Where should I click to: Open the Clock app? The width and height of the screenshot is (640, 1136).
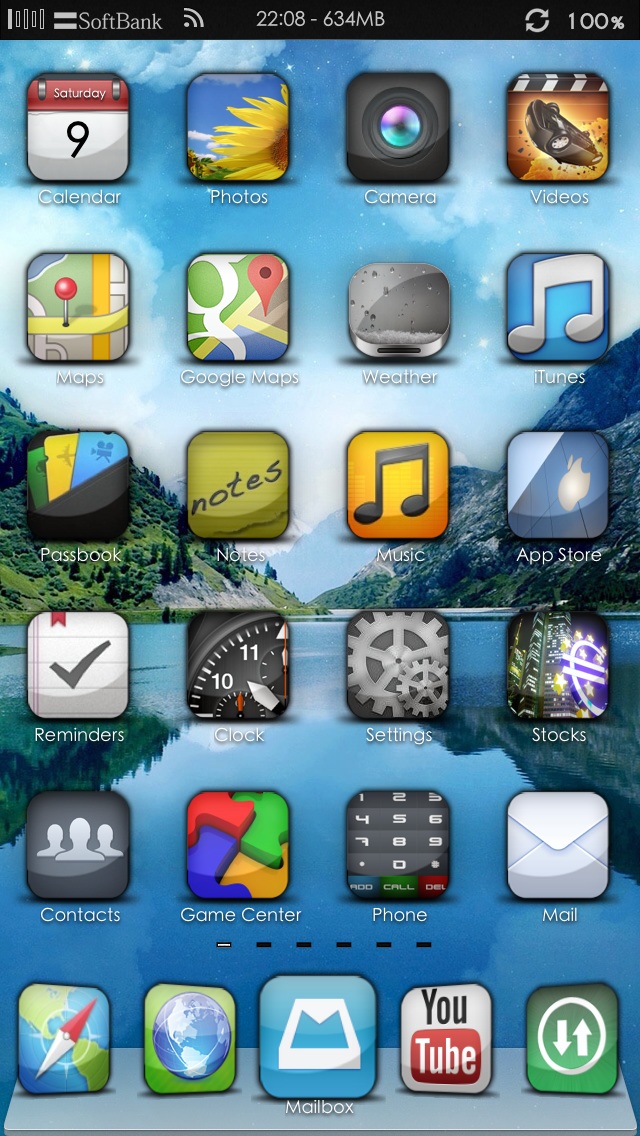click(238, 665)
